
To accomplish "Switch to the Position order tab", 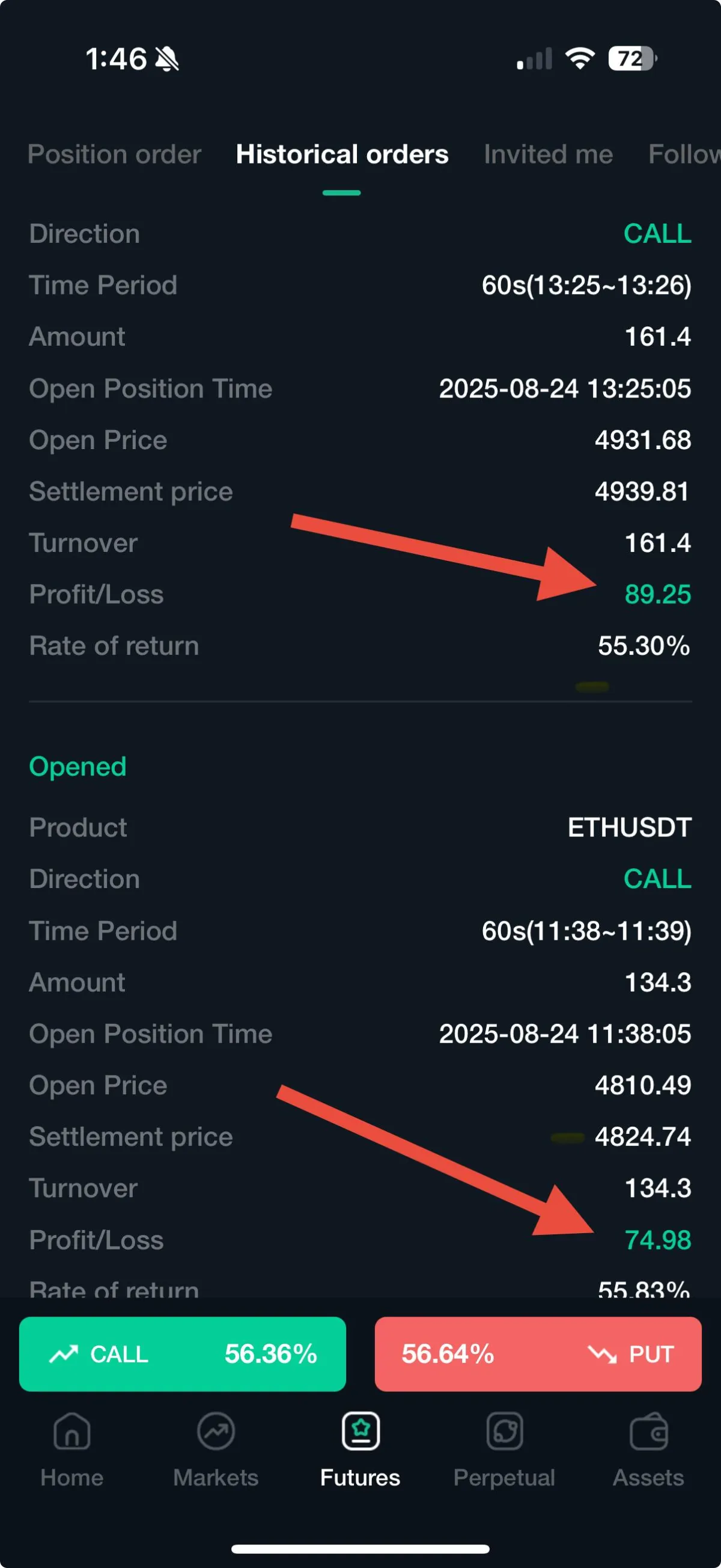I will 114,154.
